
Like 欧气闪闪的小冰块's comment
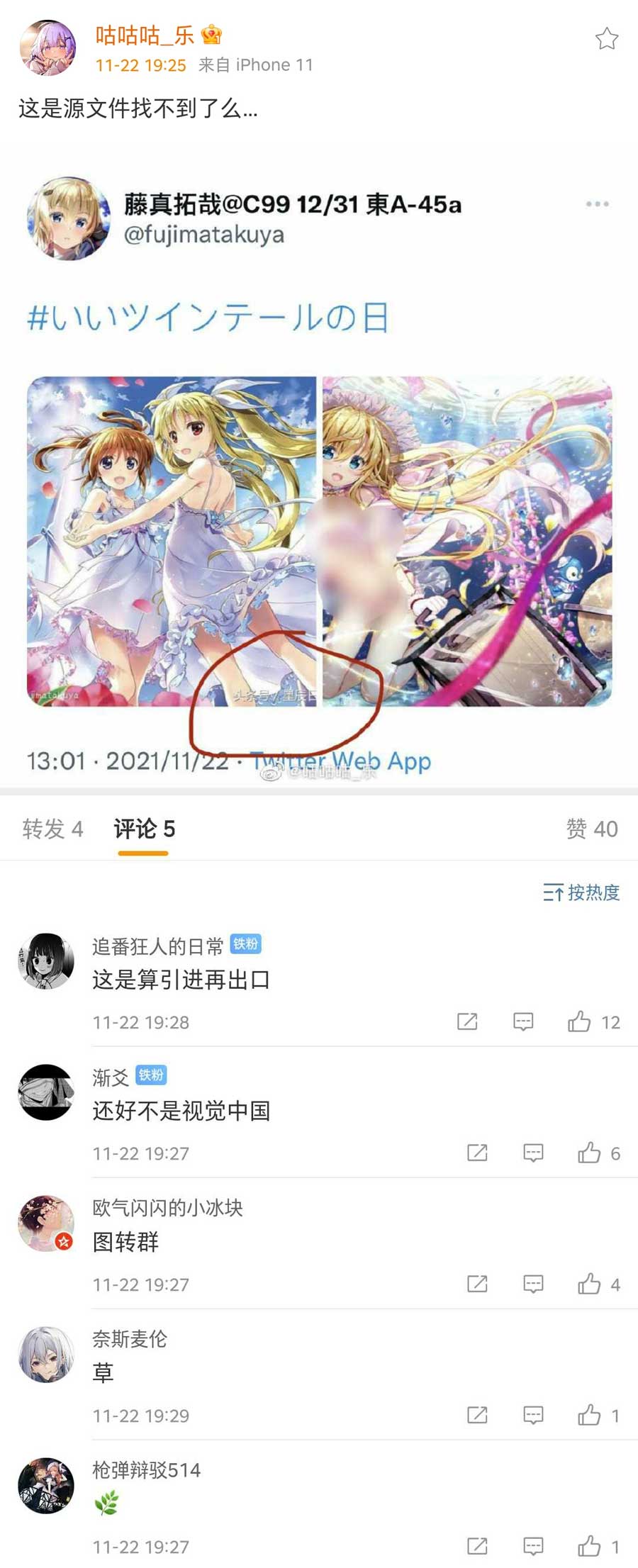tap(589, 1284)
